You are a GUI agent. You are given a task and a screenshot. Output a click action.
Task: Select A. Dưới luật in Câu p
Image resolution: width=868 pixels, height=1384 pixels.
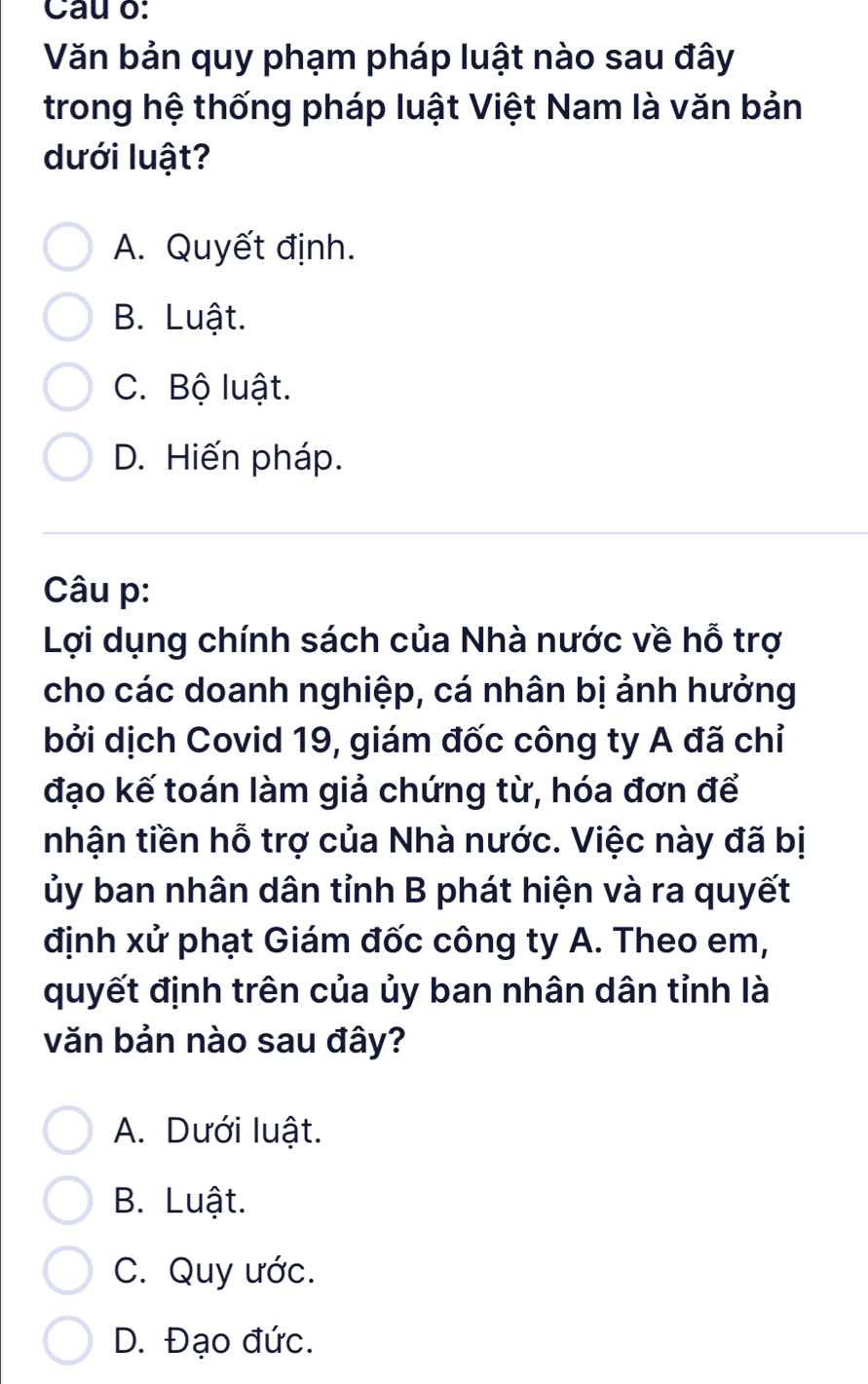pos(68,1132)
